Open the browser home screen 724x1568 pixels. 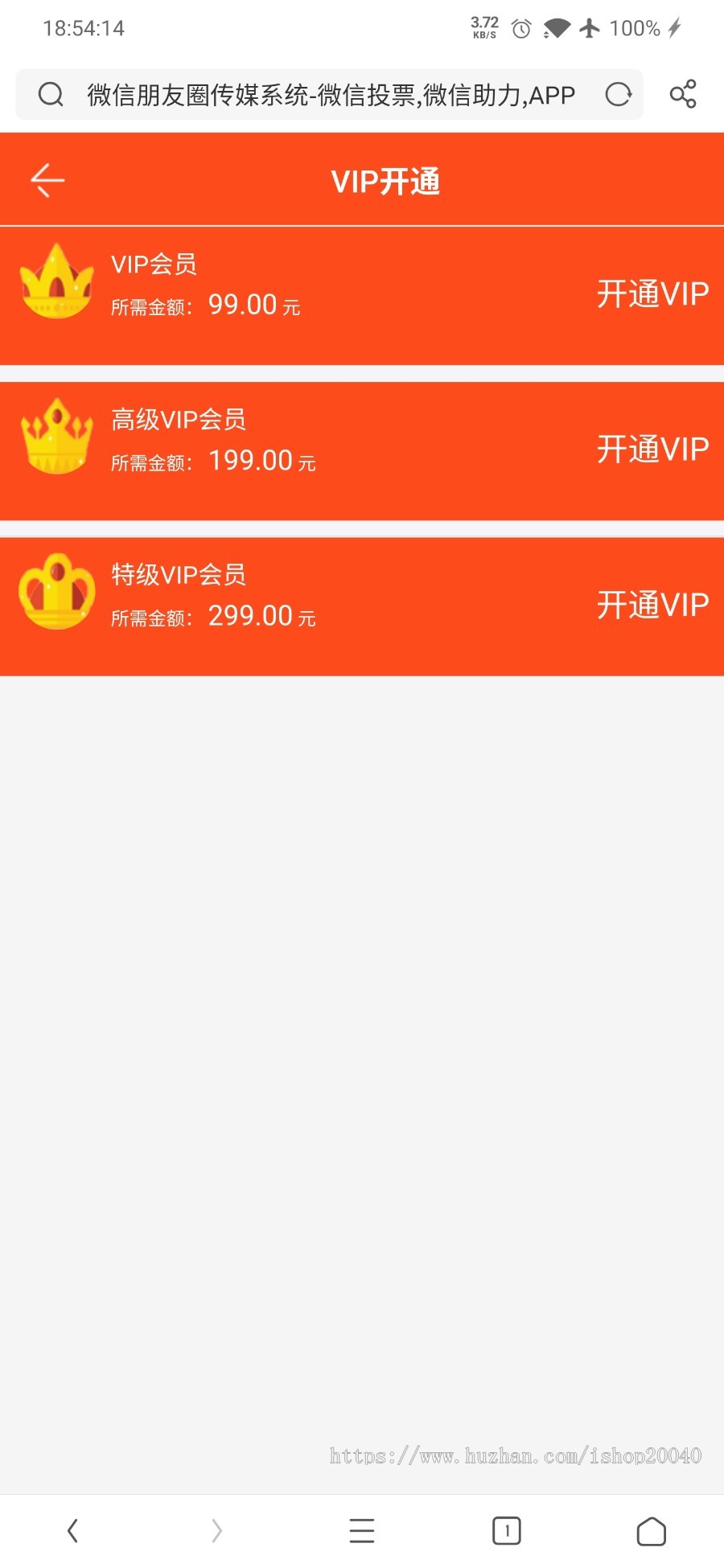652,1530
